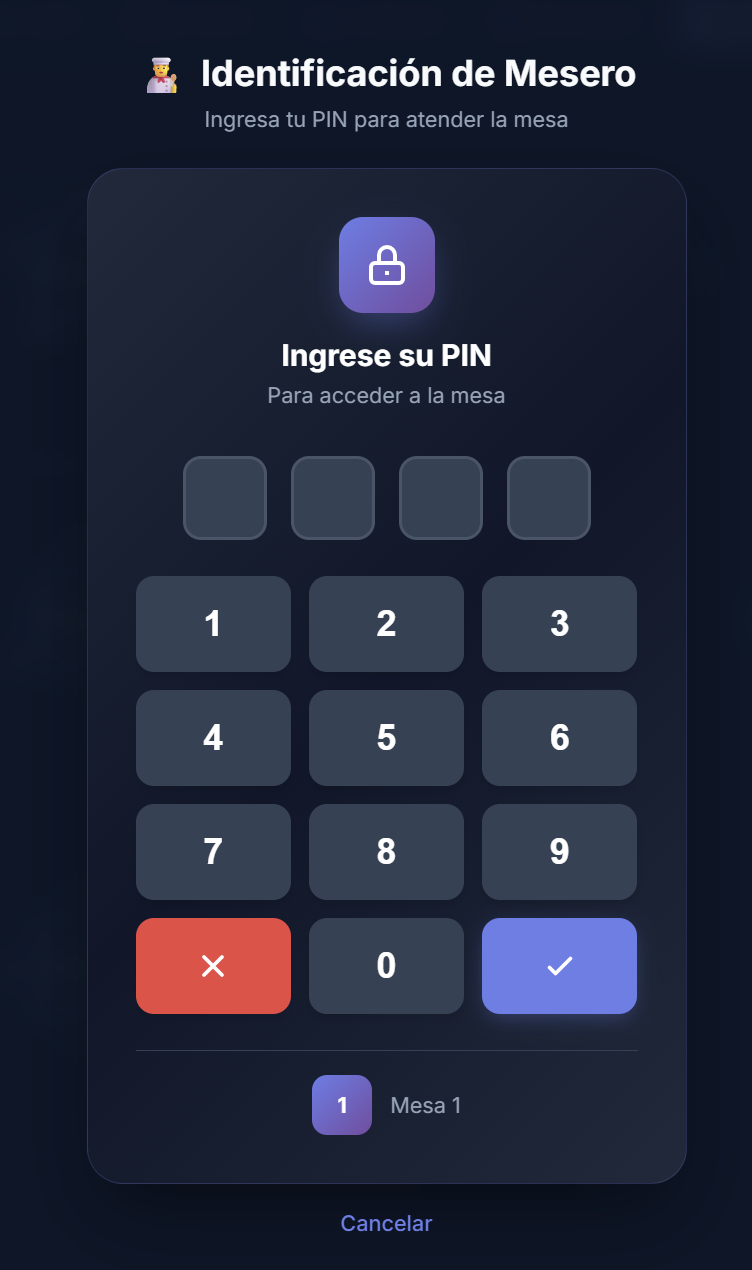Select the first PIN digit box
This screenshot has height=1270, width=752.
(x=224, y=498)
